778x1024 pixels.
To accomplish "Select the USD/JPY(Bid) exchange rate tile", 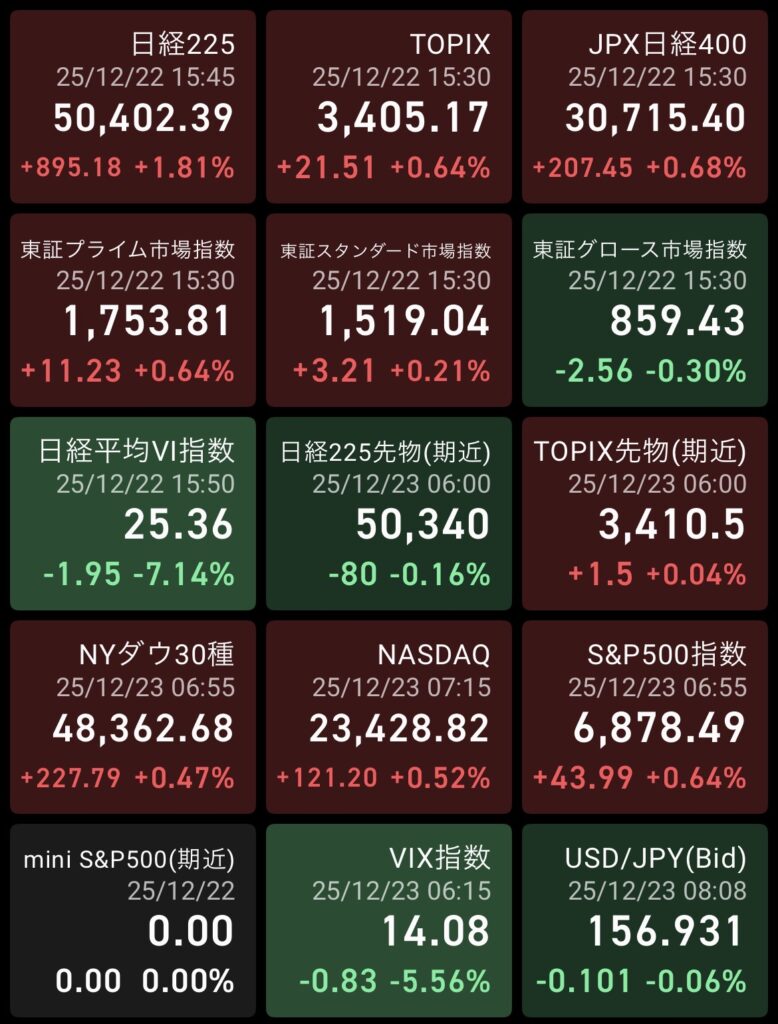I will coord(645,920).
